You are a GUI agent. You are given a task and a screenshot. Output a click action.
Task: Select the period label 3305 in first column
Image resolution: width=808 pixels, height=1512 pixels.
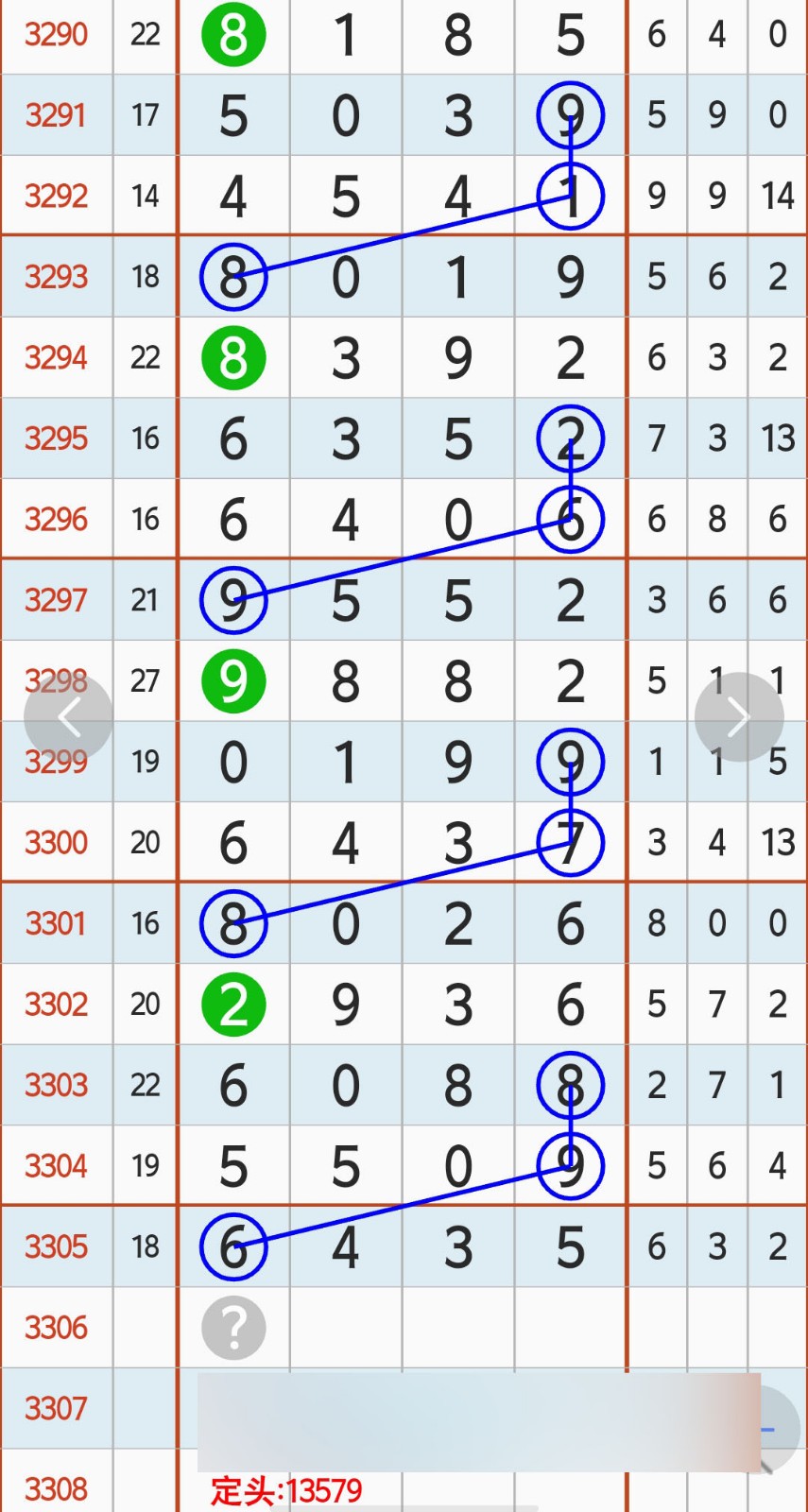pos(56,1246)
